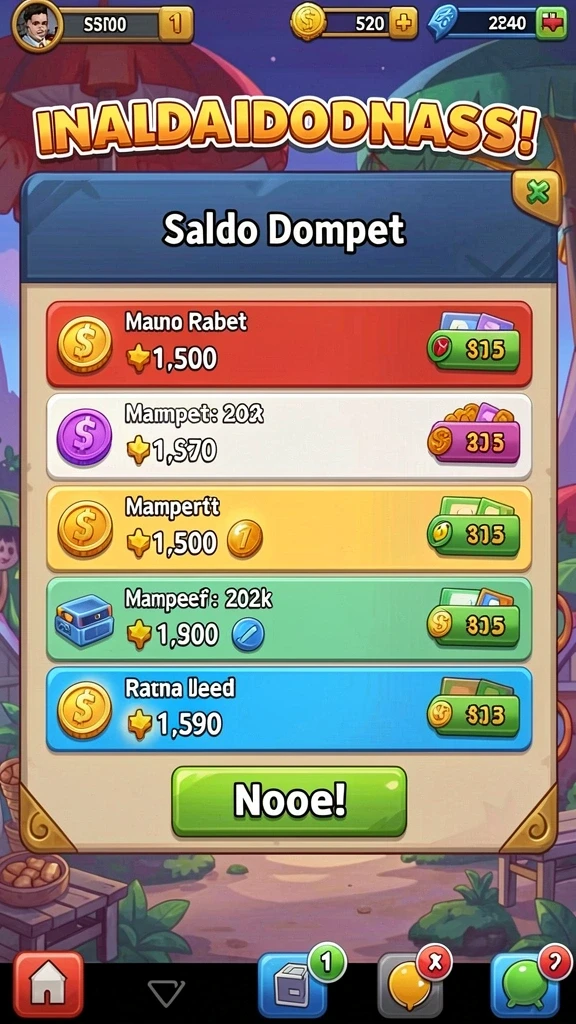Buy the Mampertt coin pack
This screenshot has width=576, height=1024.
tap(475, 534)
